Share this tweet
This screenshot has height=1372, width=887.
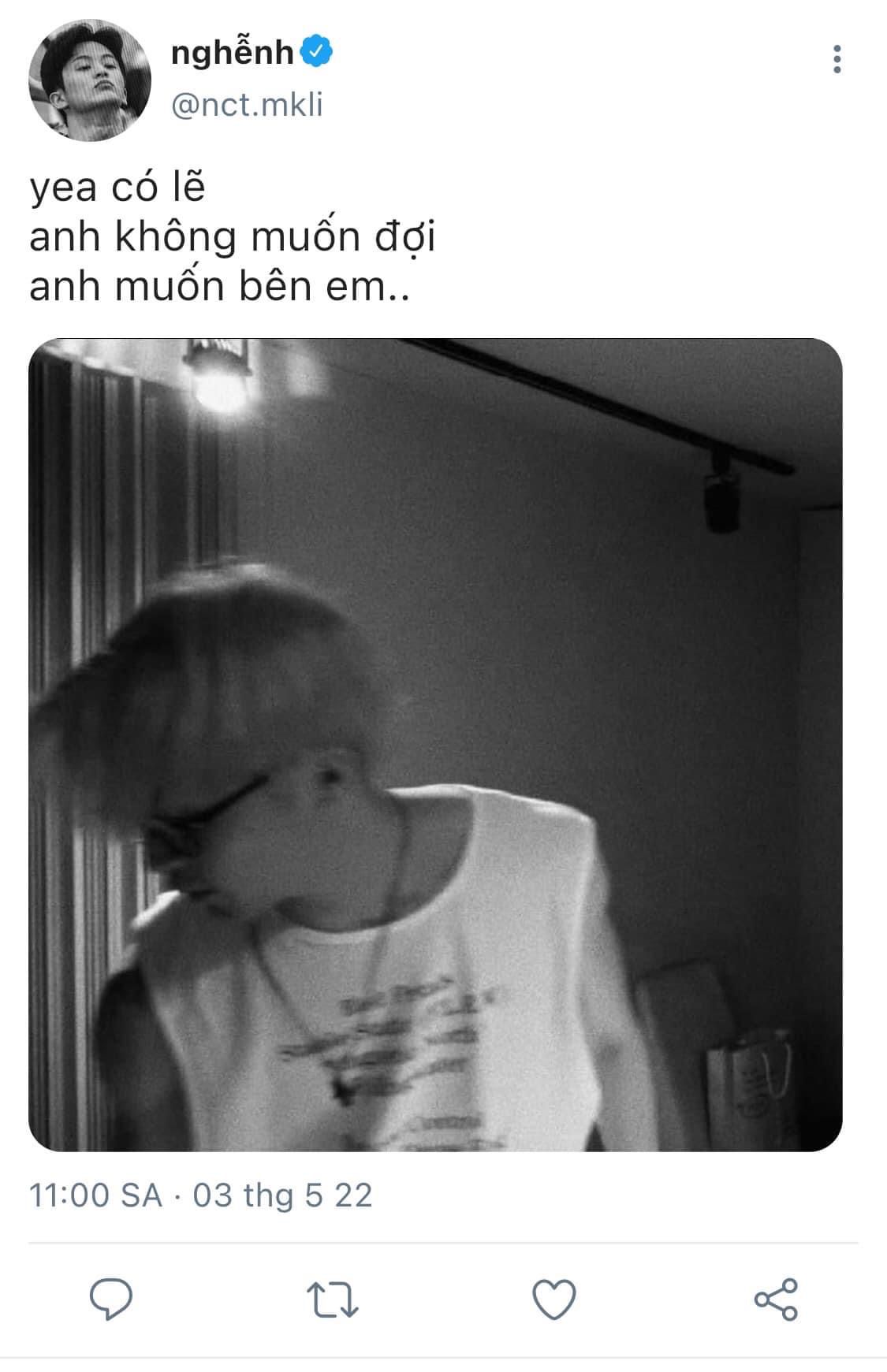pyautogui.click(x=776, y=1299)
